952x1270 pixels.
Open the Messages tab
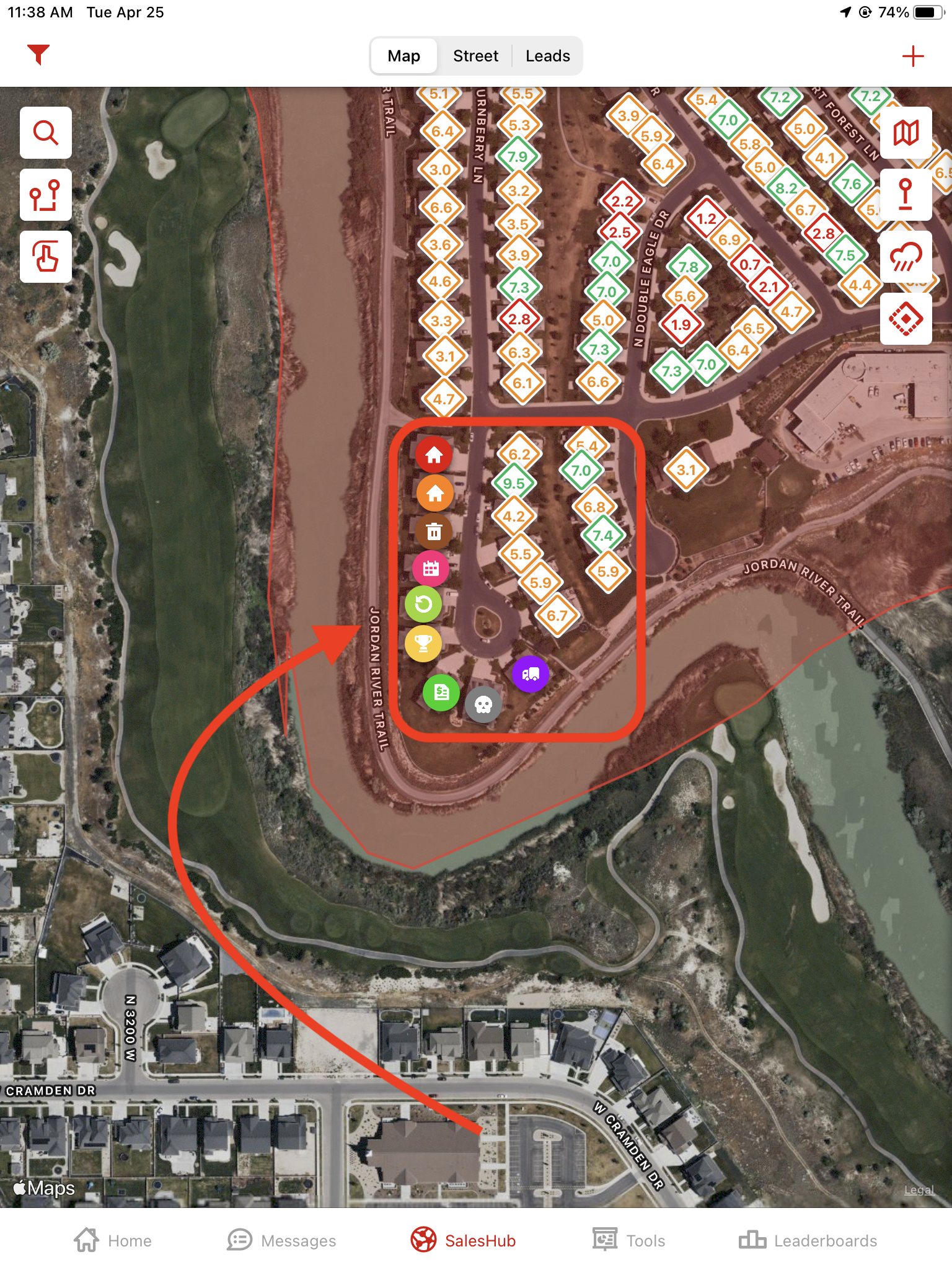pyautogui.click(x=282, y=1240)
